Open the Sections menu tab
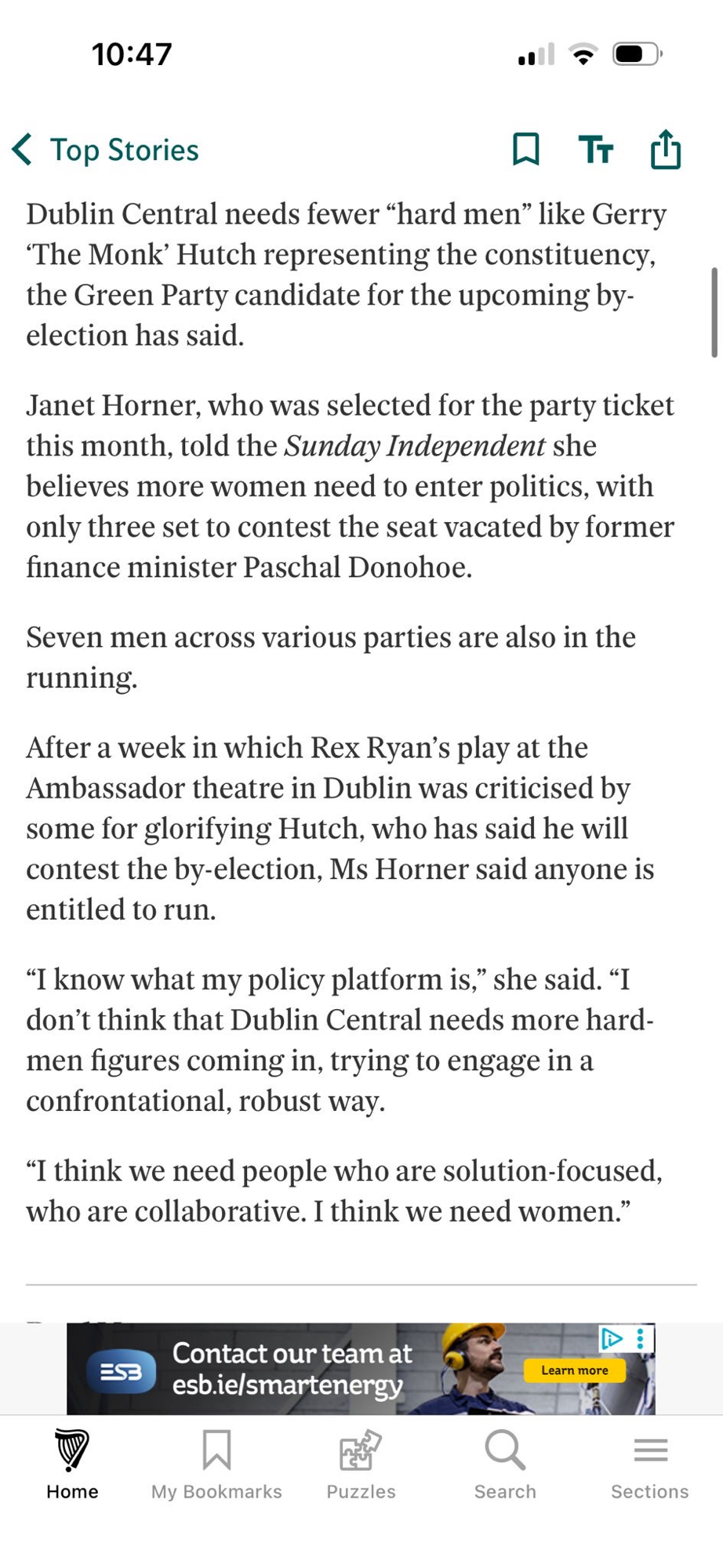 pos(649,1463)
